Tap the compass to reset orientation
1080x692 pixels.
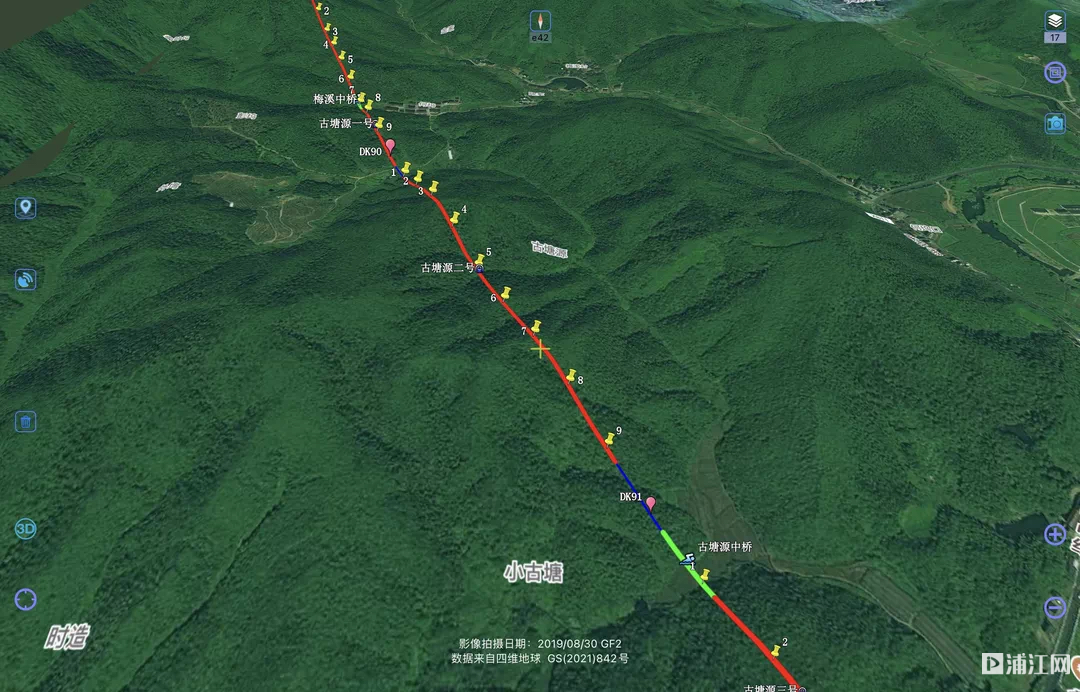point(540,22)
